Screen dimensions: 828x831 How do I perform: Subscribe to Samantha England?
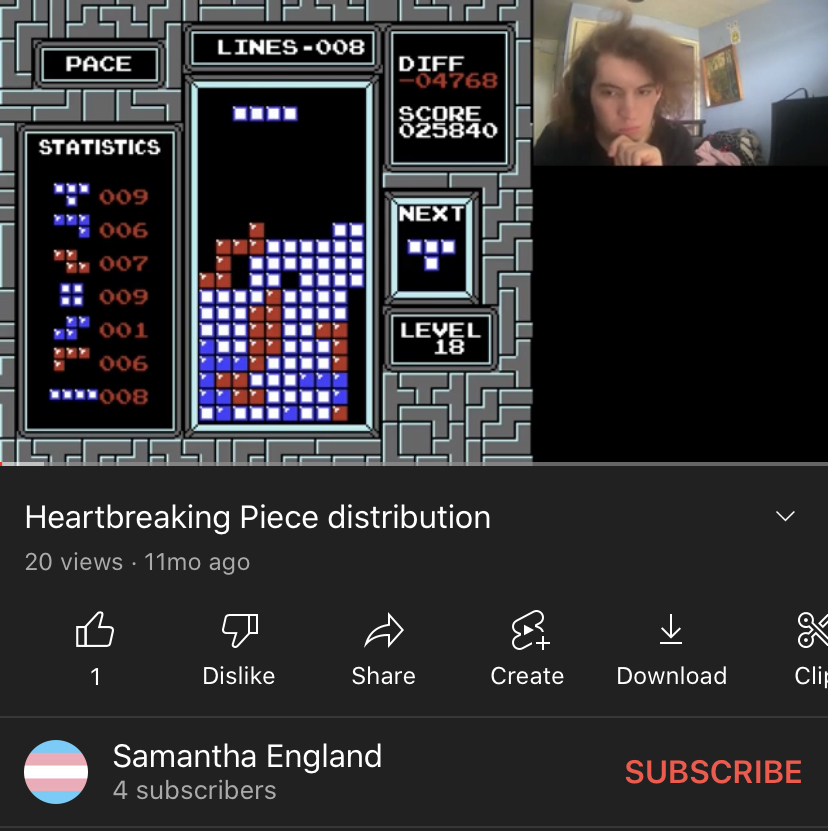click(x=713, y=772)
